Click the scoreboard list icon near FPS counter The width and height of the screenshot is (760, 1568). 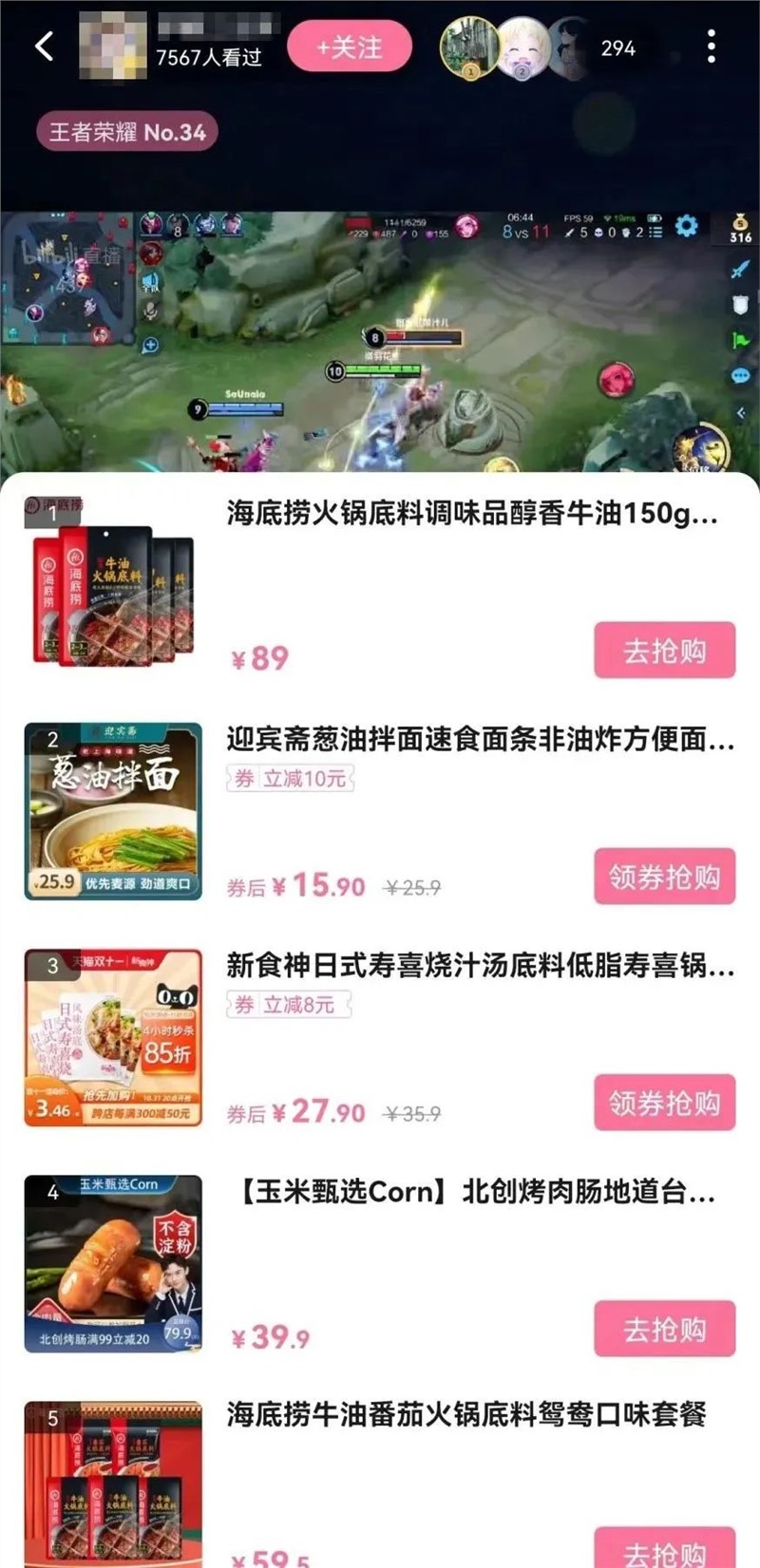[x=656, y=232]
